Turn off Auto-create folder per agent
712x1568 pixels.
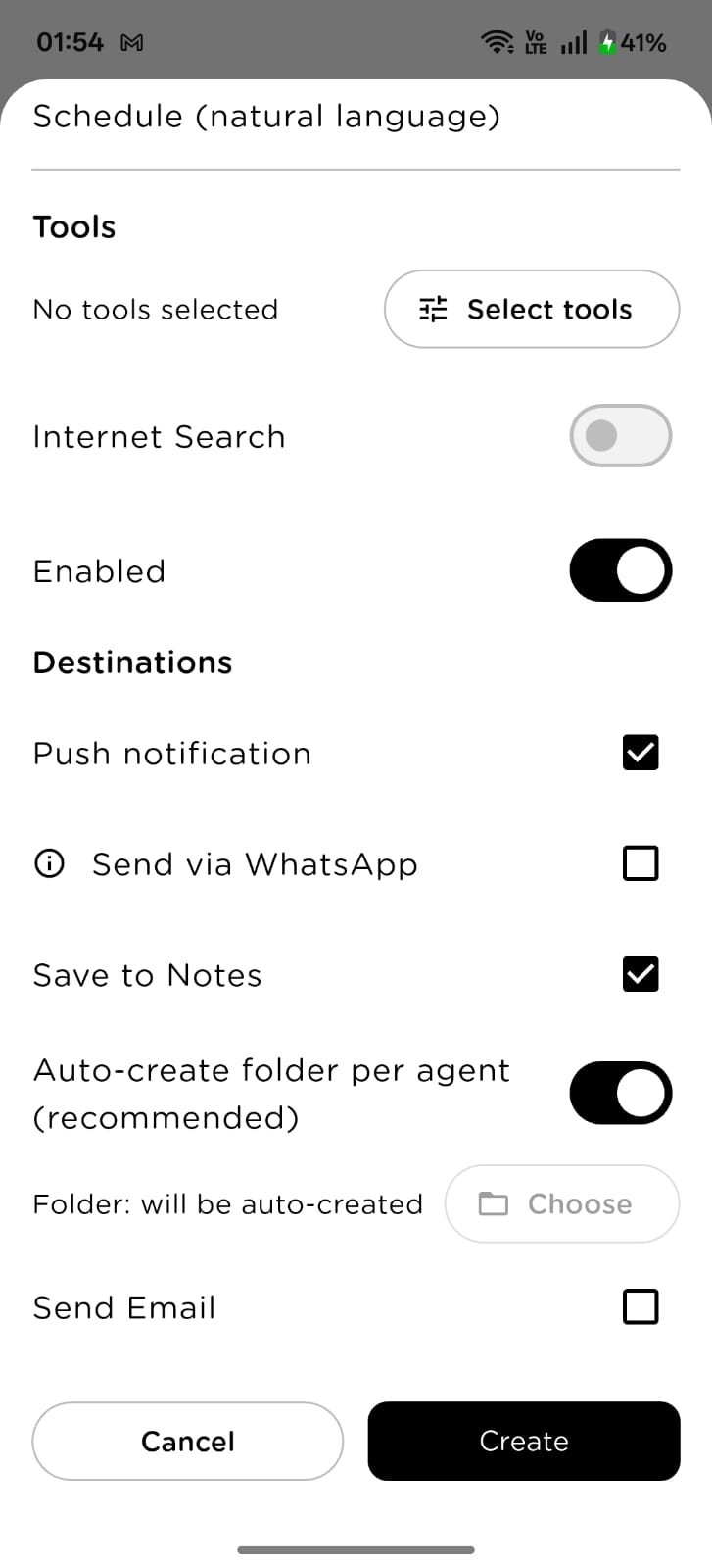620,1092
